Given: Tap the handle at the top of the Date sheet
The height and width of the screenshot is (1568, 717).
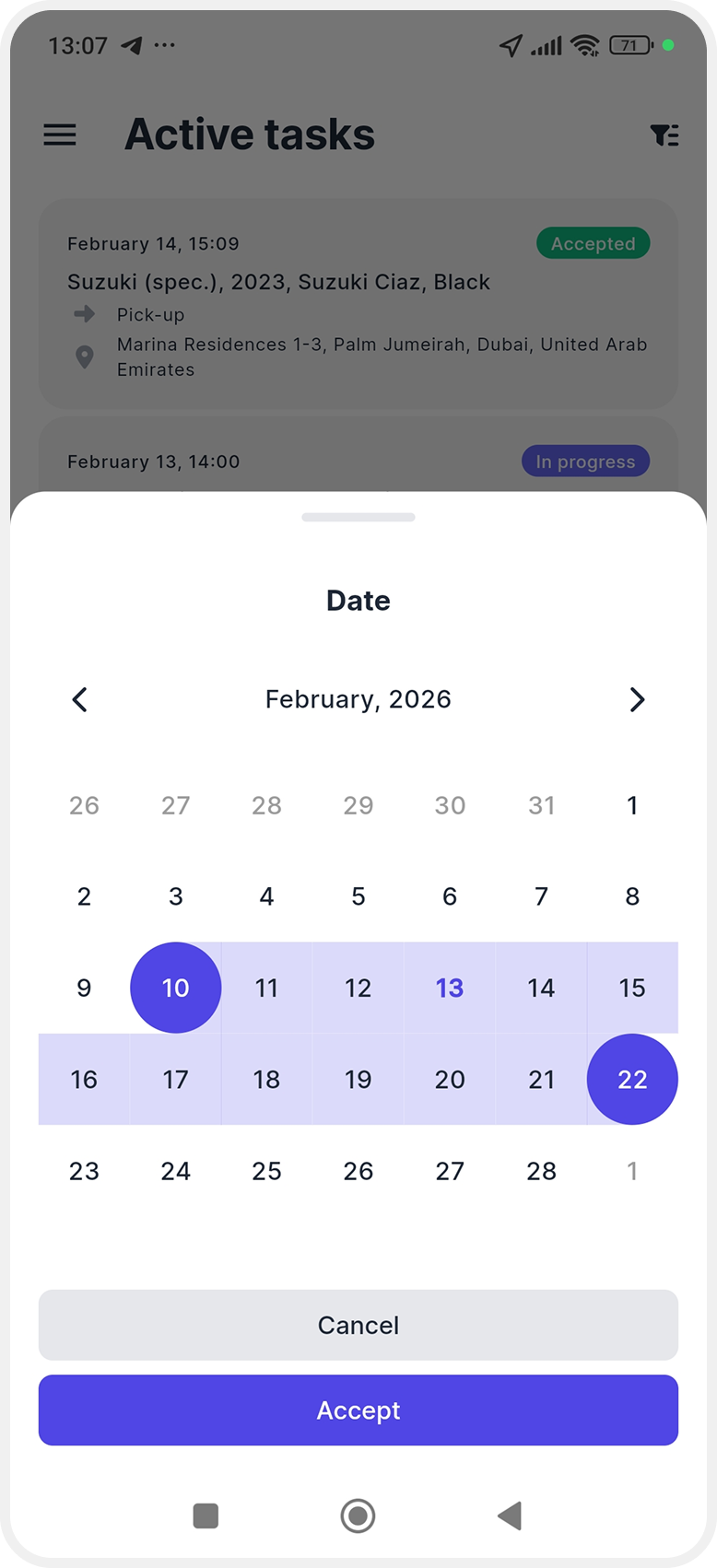Looking at the screenshot, I should [x=358, y=518].
